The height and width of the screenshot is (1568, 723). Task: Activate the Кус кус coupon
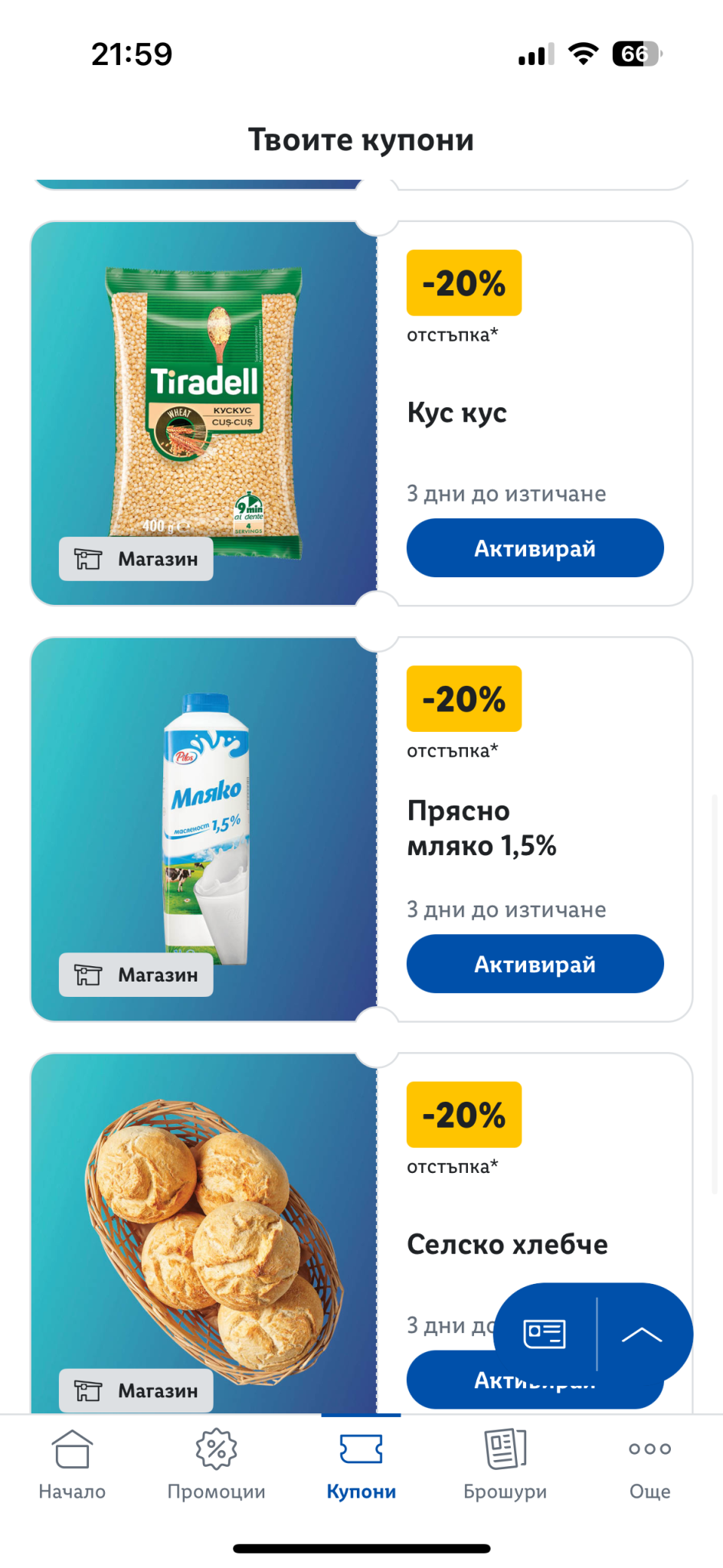(535, 548)
